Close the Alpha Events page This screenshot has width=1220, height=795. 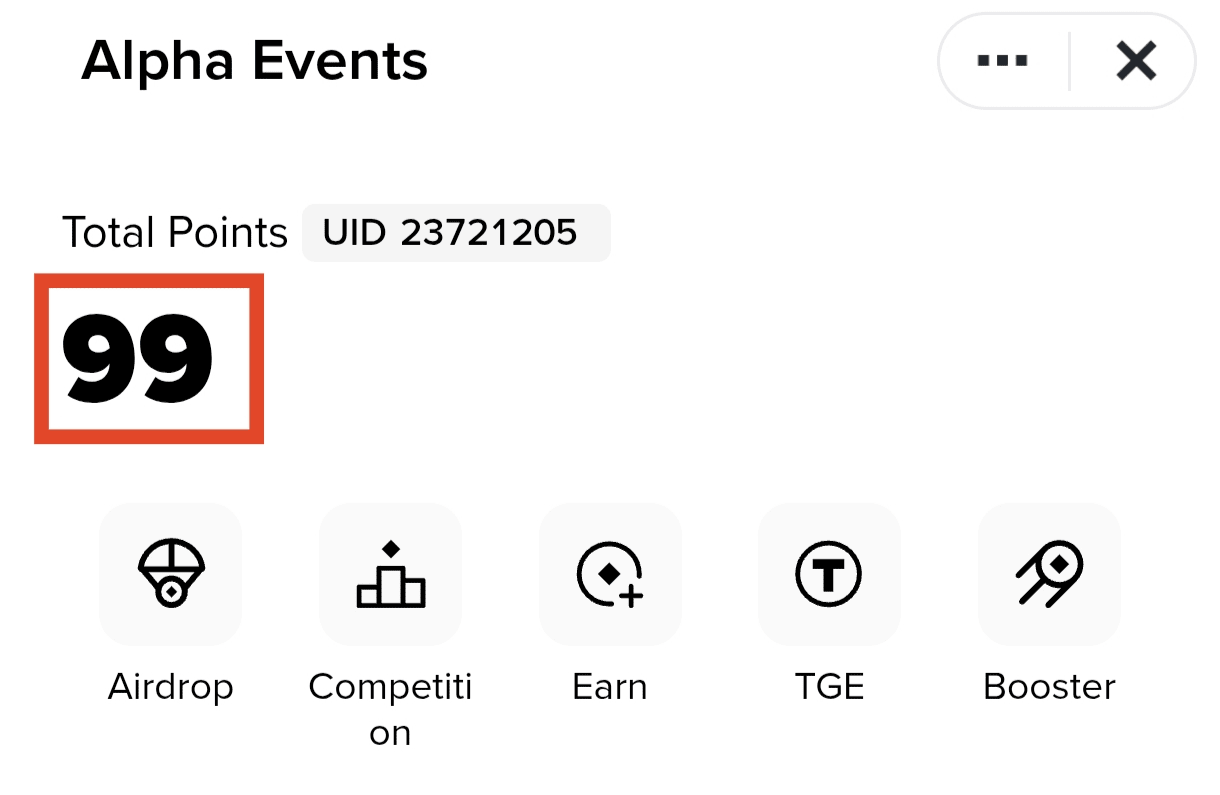coord(1136,62)
